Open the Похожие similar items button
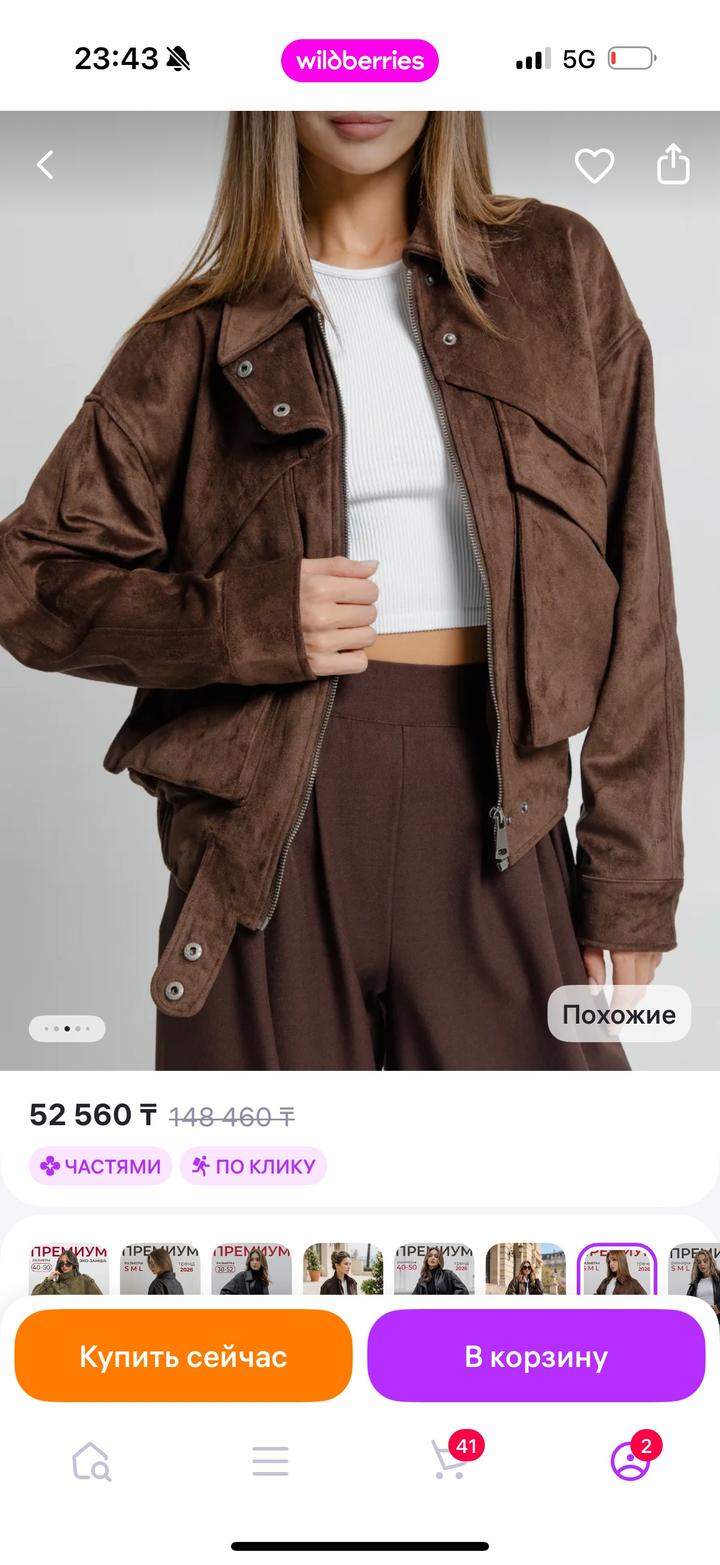This screenshot has width=720, height=1565. pos(618,1014)
